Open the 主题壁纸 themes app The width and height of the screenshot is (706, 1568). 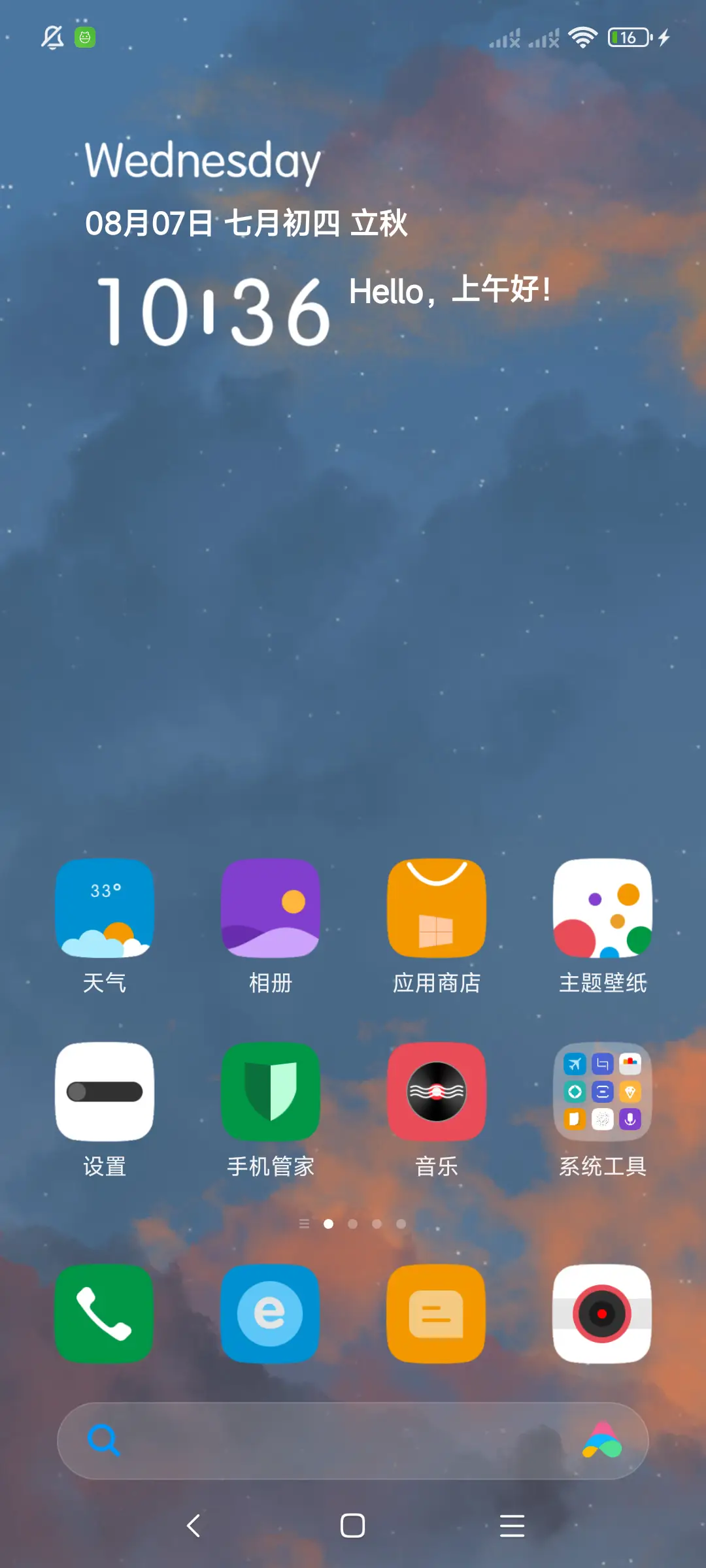pos(602,908)
